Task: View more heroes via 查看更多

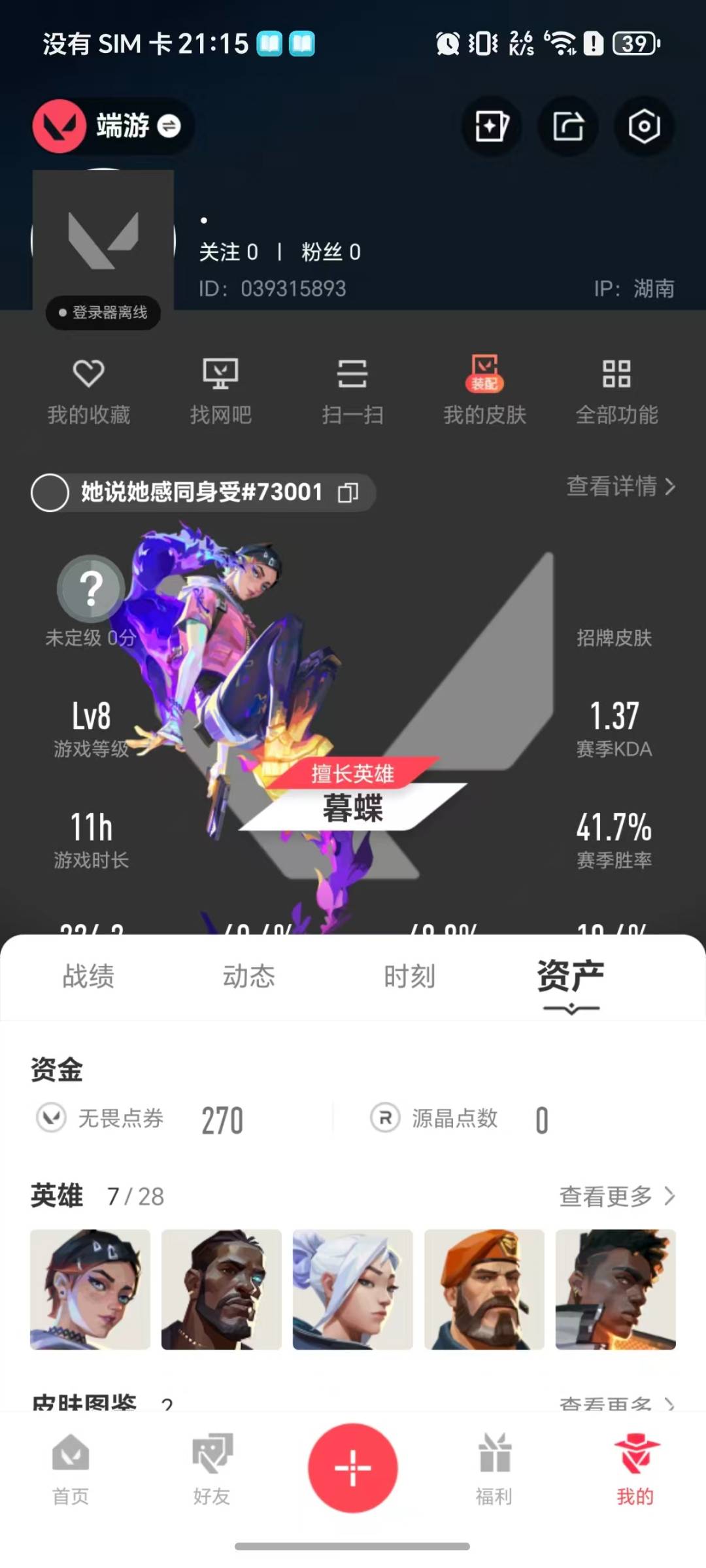Action: point(616,1196)
